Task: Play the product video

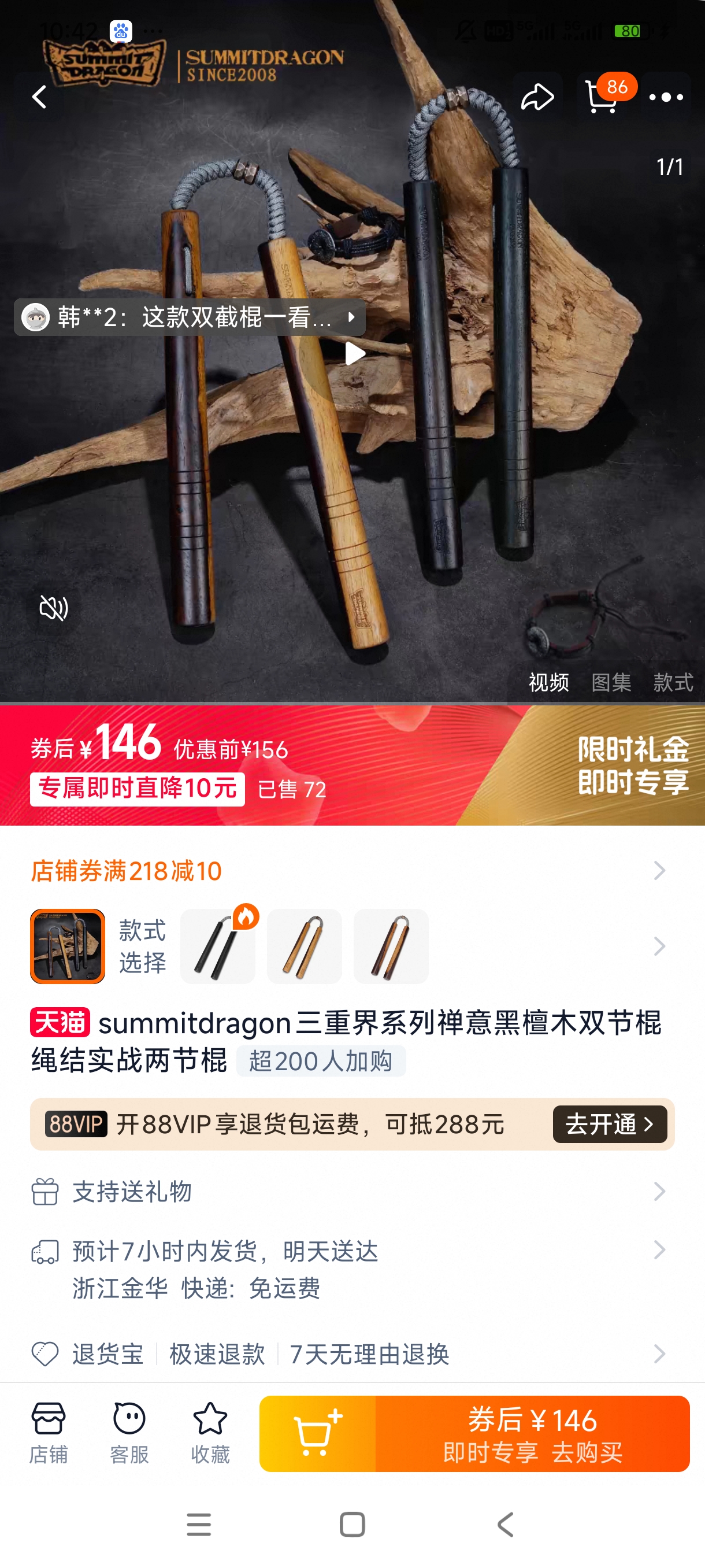Action: tap(354, 354)
